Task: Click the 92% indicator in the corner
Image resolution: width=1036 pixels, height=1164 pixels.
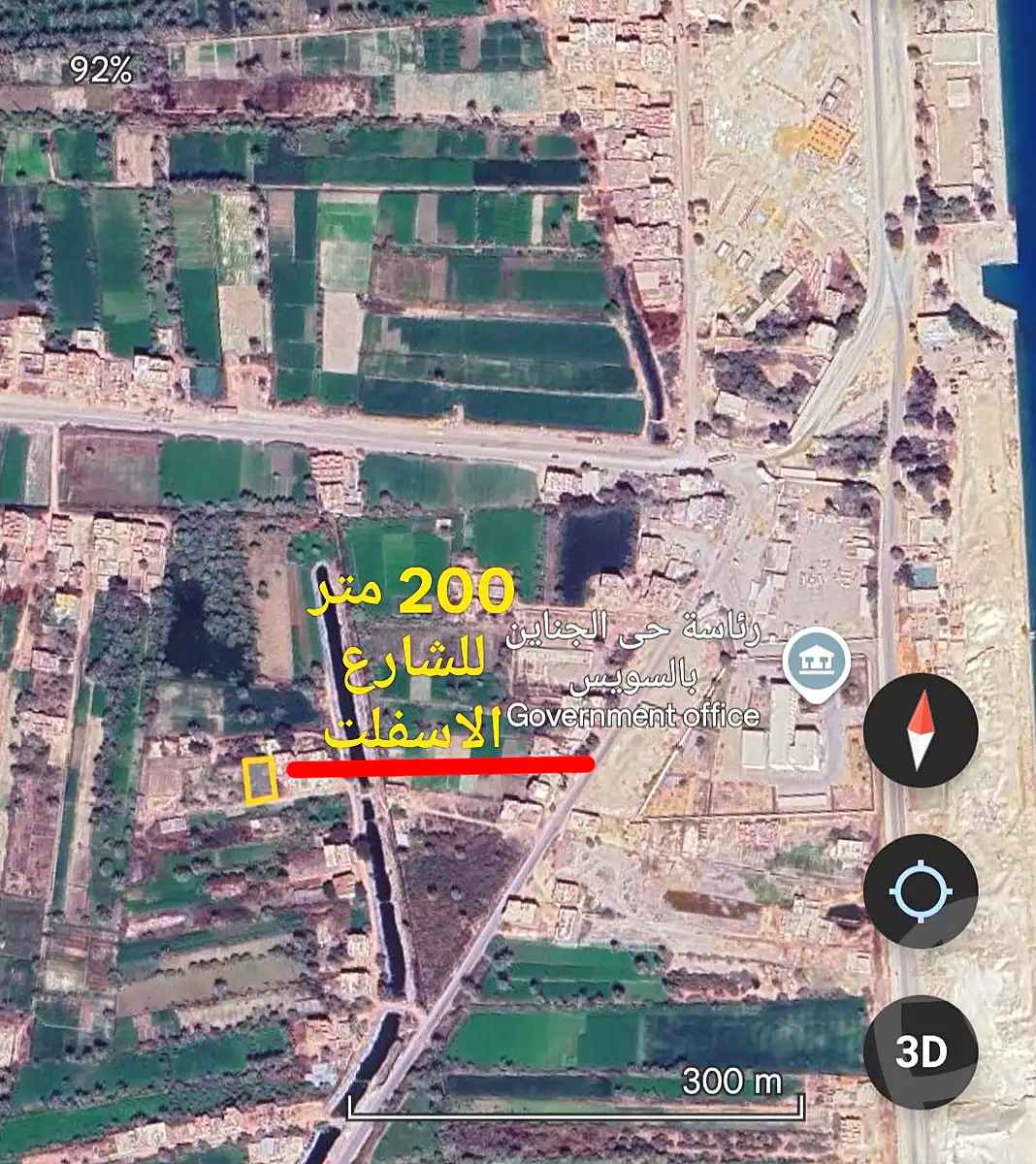Action: click(x=100, y=69)
